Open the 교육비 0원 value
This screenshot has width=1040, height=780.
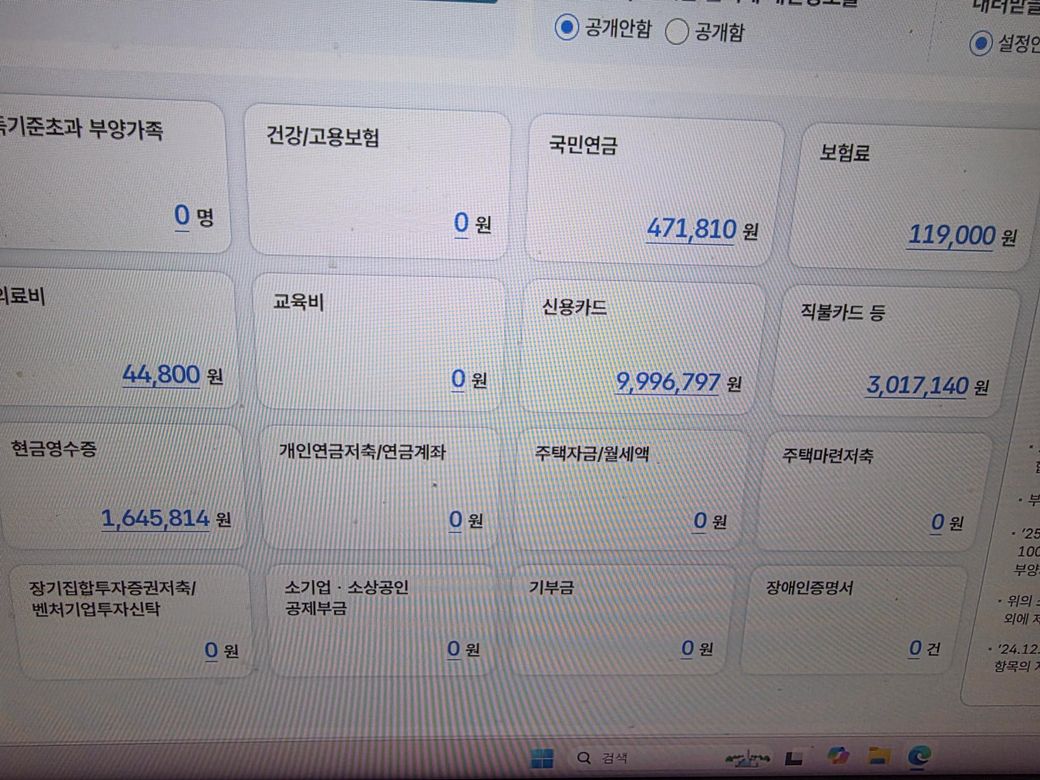[458, 378]
